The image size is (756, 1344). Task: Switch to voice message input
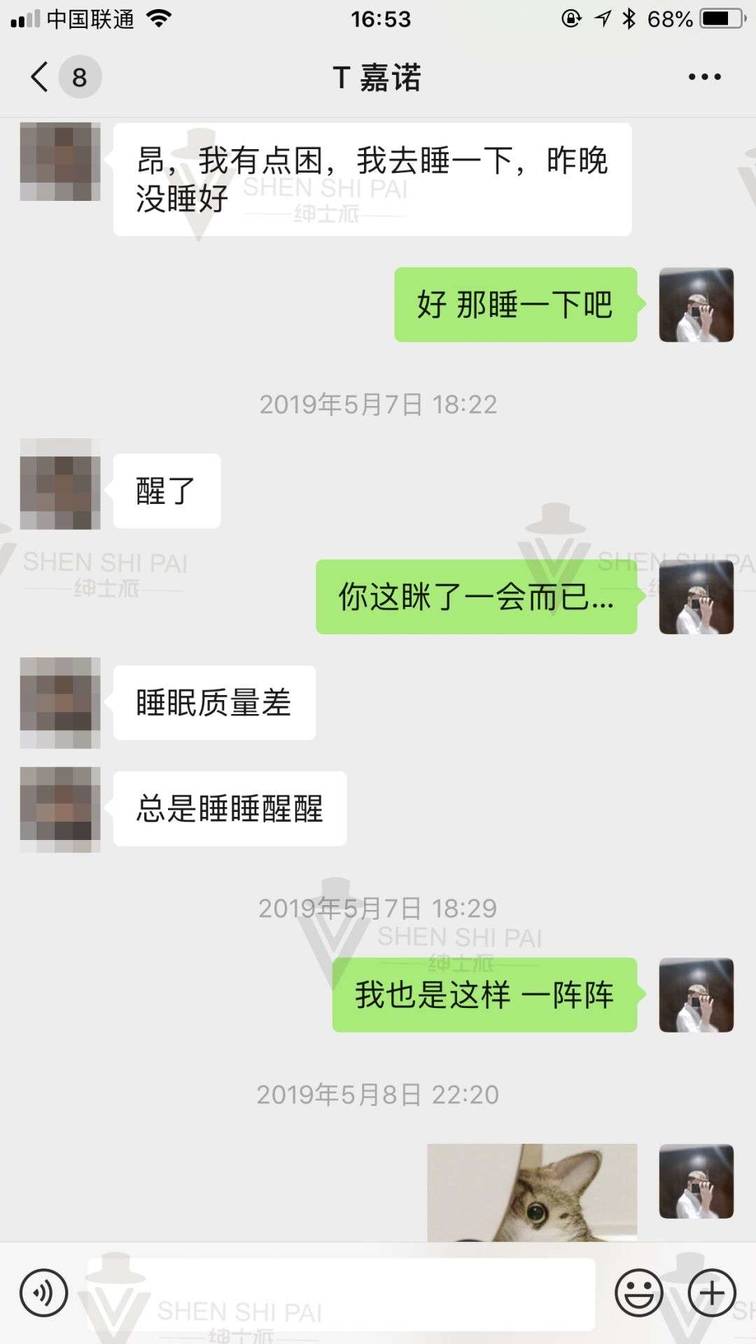coord(44,1293)
